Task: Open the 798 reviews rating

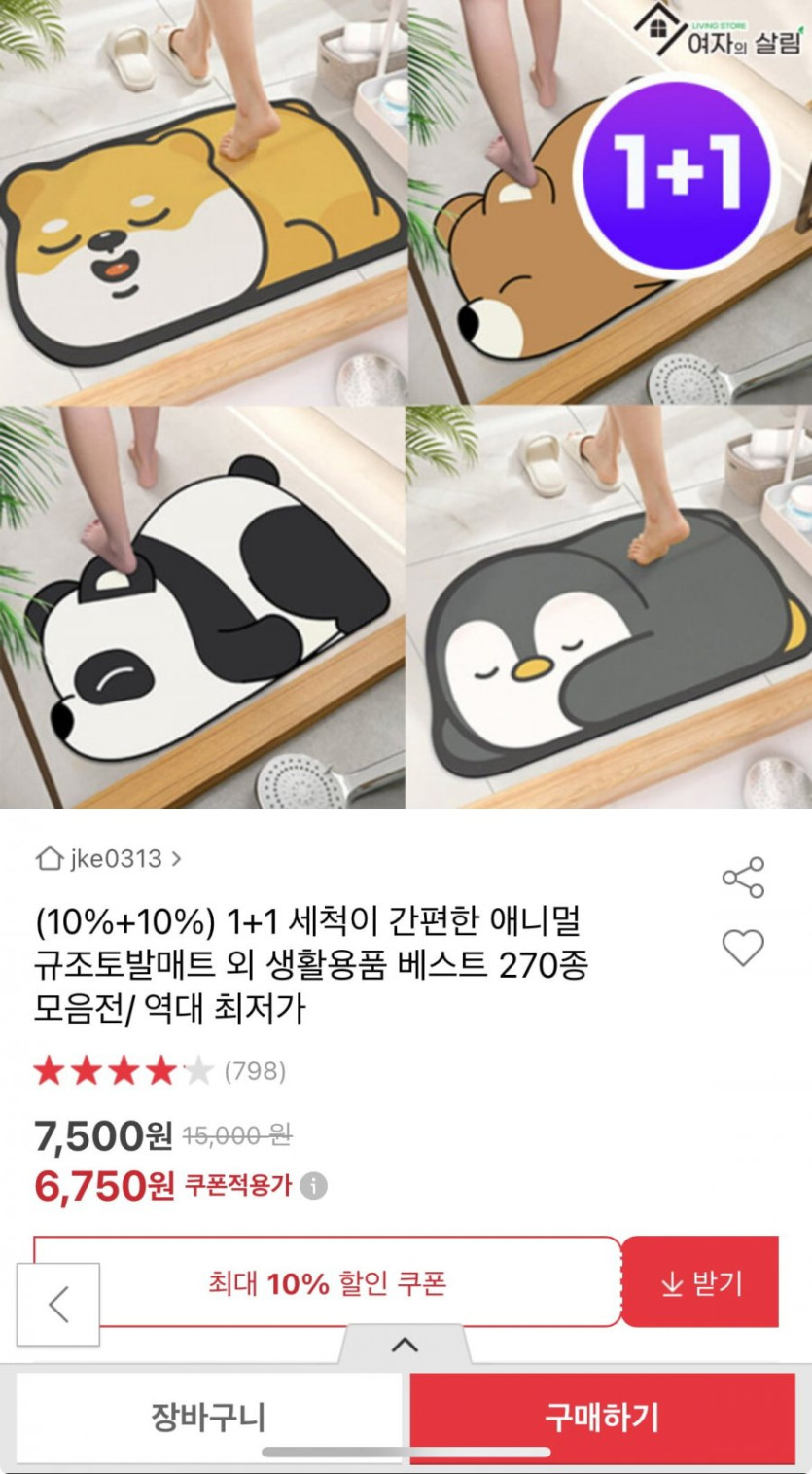Action: (160, 1072)
